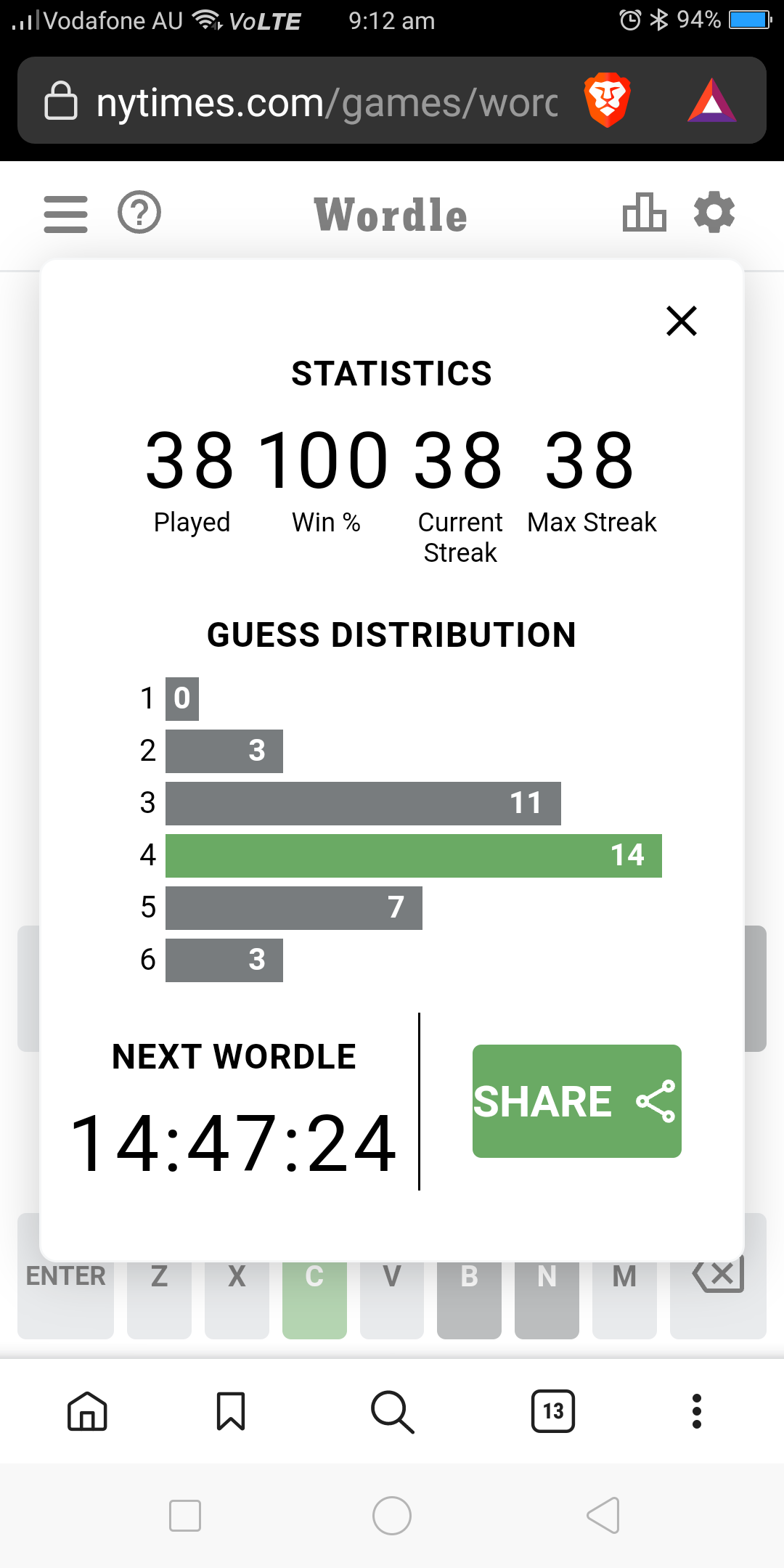Viewport: 784px width, 1568px height.
Task: Tap the system back button
Action: coord(603,1516)
